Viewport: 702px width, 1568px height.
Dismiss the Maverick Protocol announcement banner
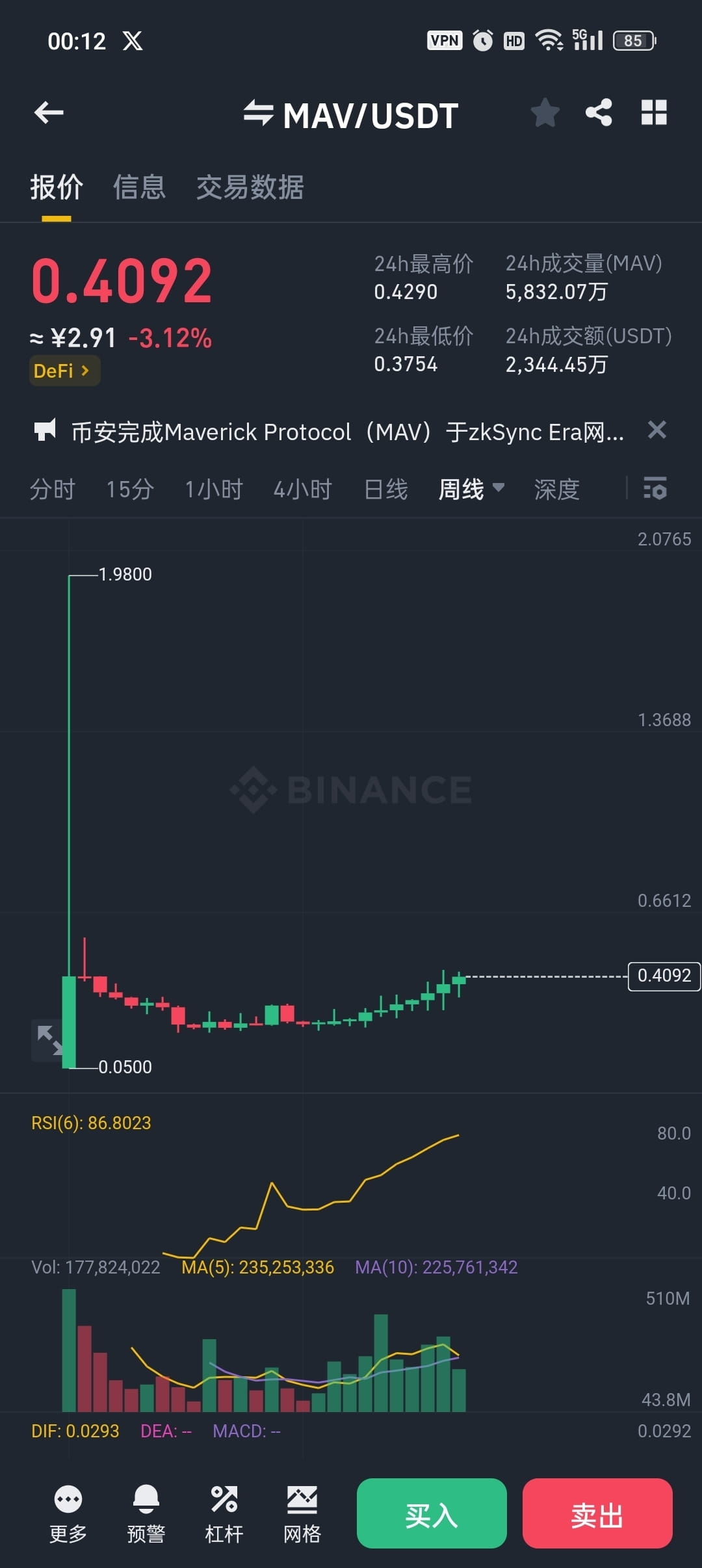tap(657, 430)
